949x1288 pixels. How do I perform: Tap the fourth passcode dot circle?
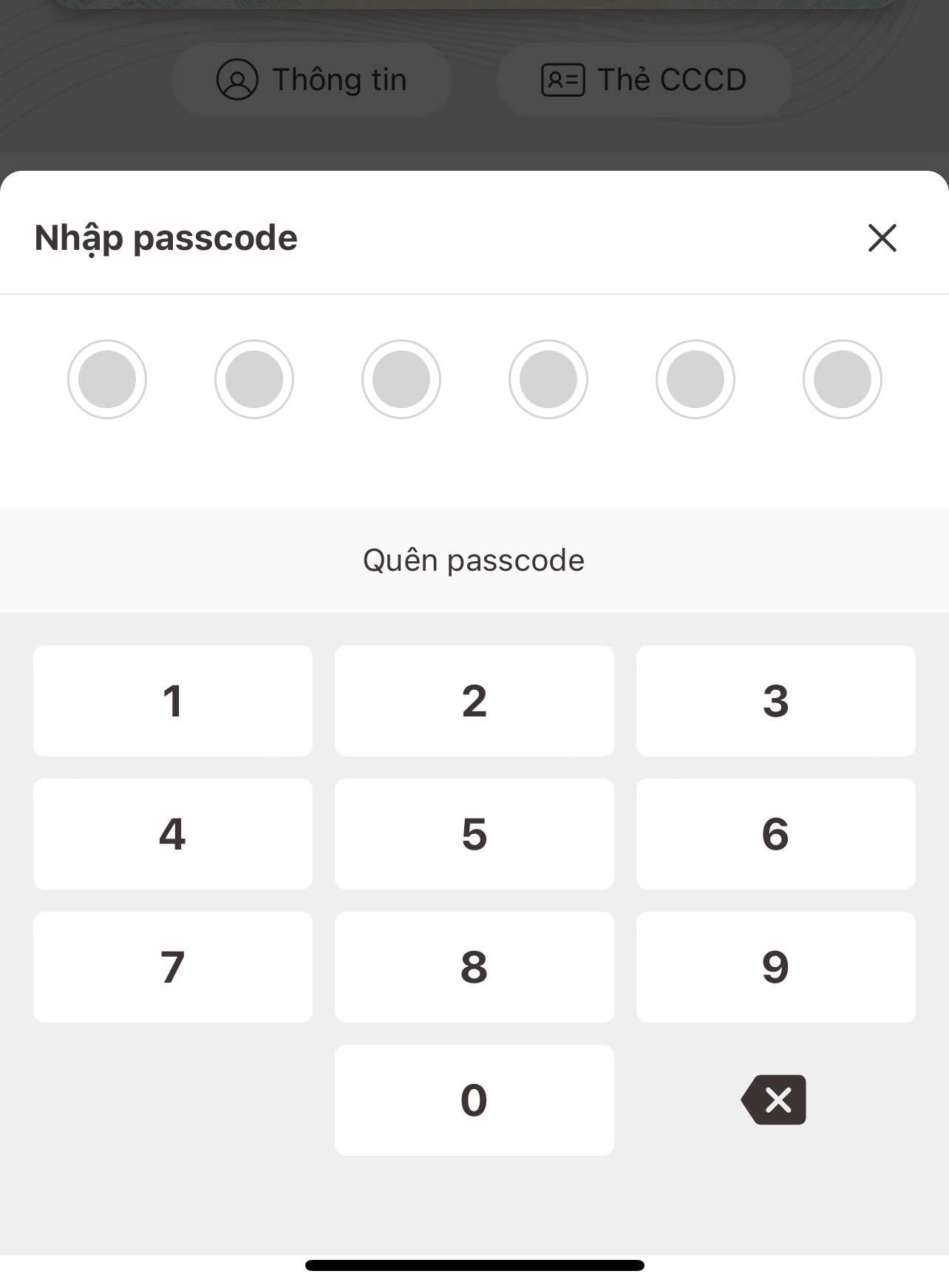(x=548, y=379)
